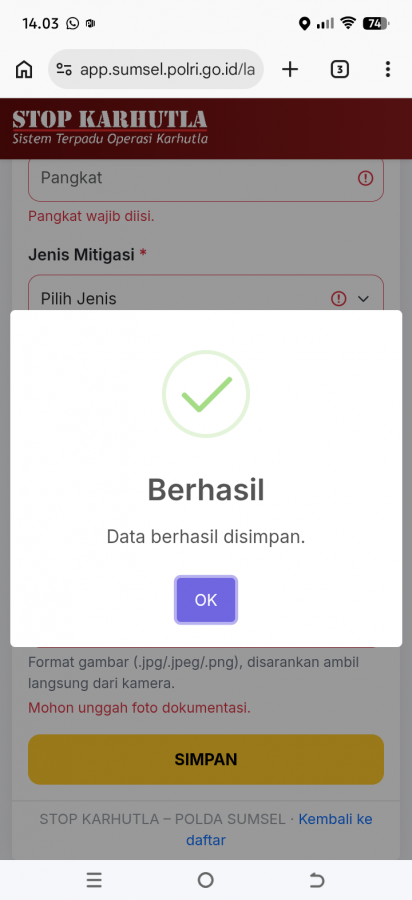The height and width of the screenshot is (900, 412).
Task: Tap the app.sumsel.polri.go.id address bar
Action: click(156, 69)
